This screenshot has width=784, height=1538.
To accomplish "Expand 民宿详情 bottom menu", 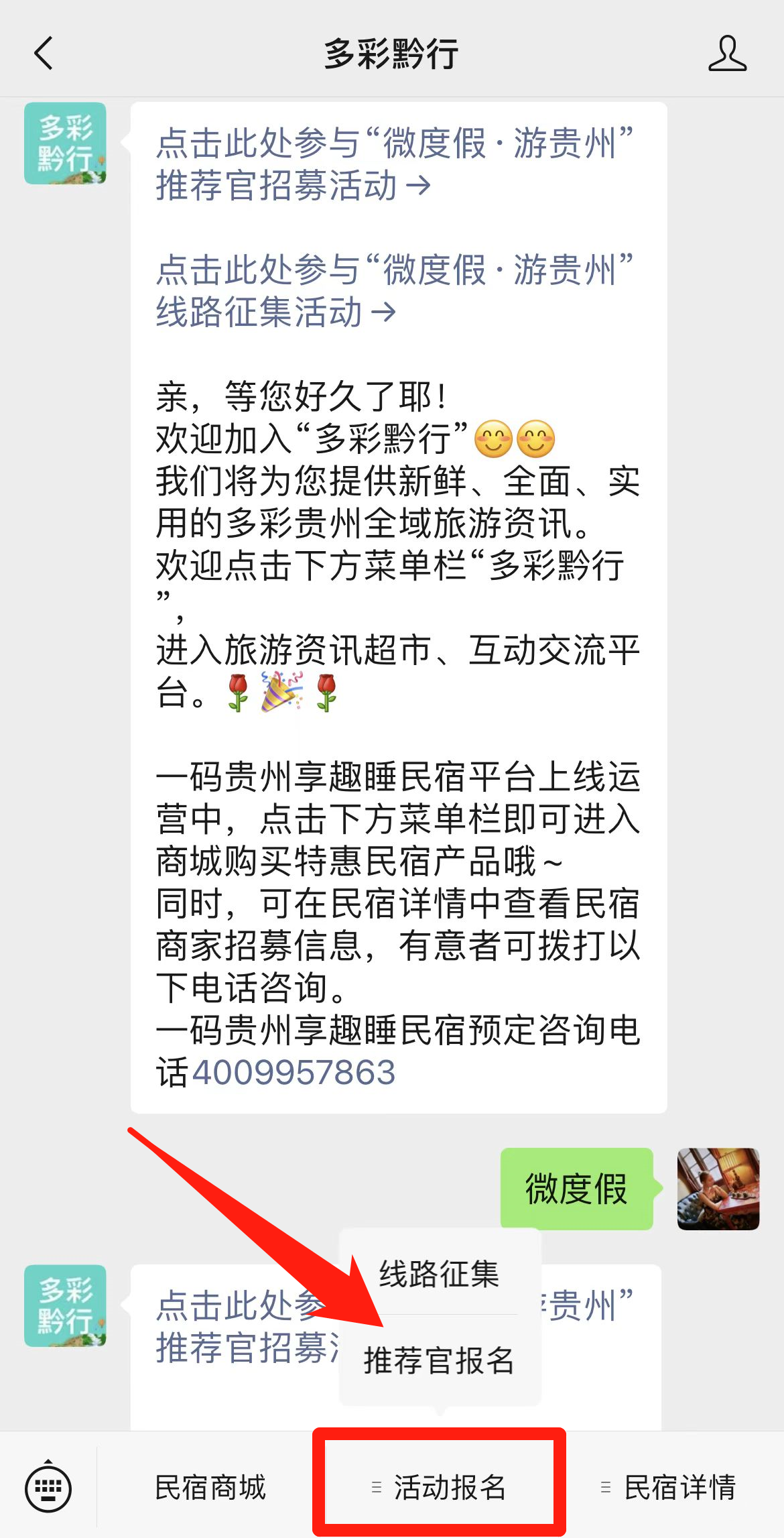I will tap(670, 1488).
